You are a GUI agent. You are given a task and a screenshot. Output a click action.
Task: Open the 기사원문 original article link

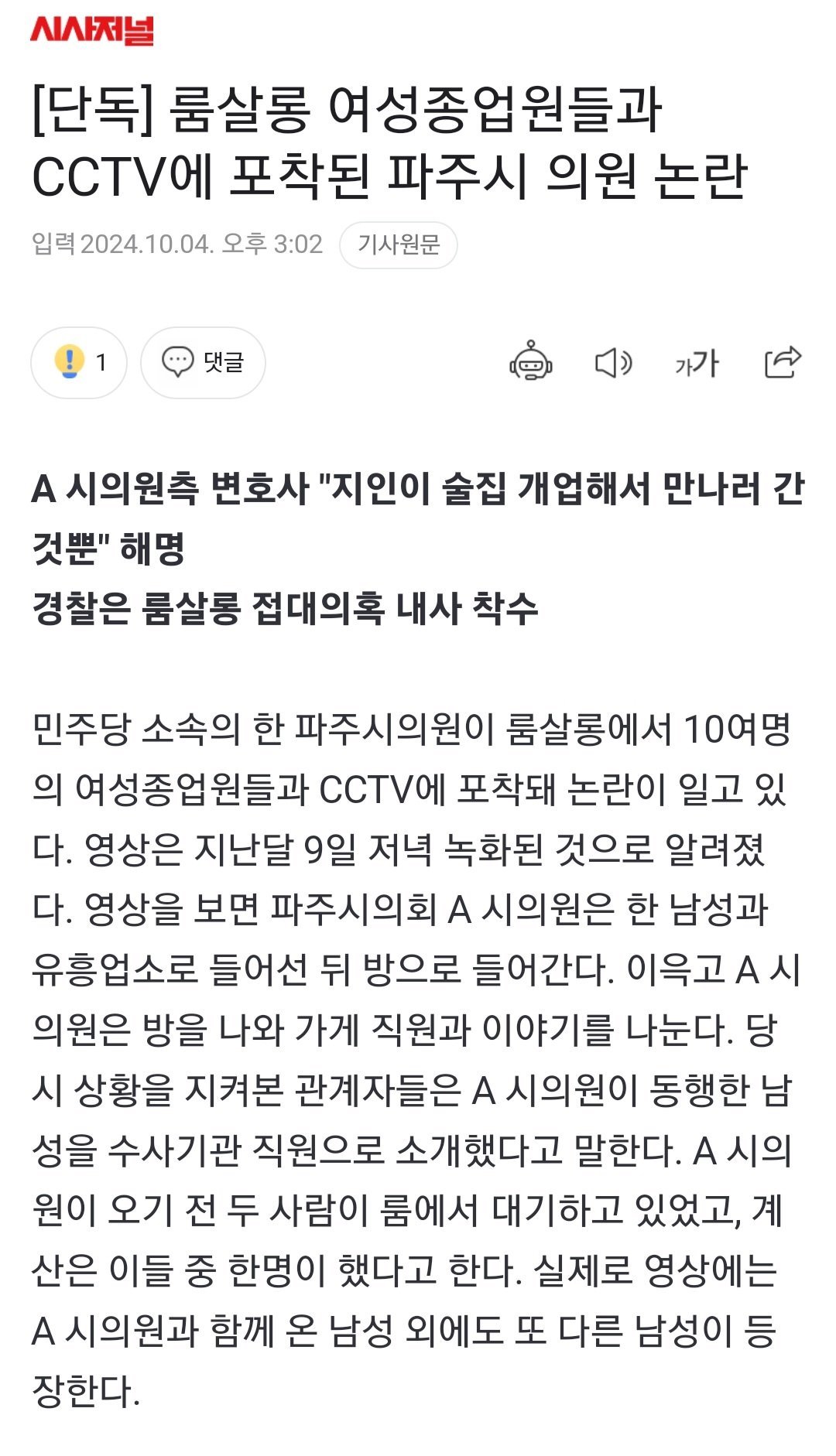[398, 245]
